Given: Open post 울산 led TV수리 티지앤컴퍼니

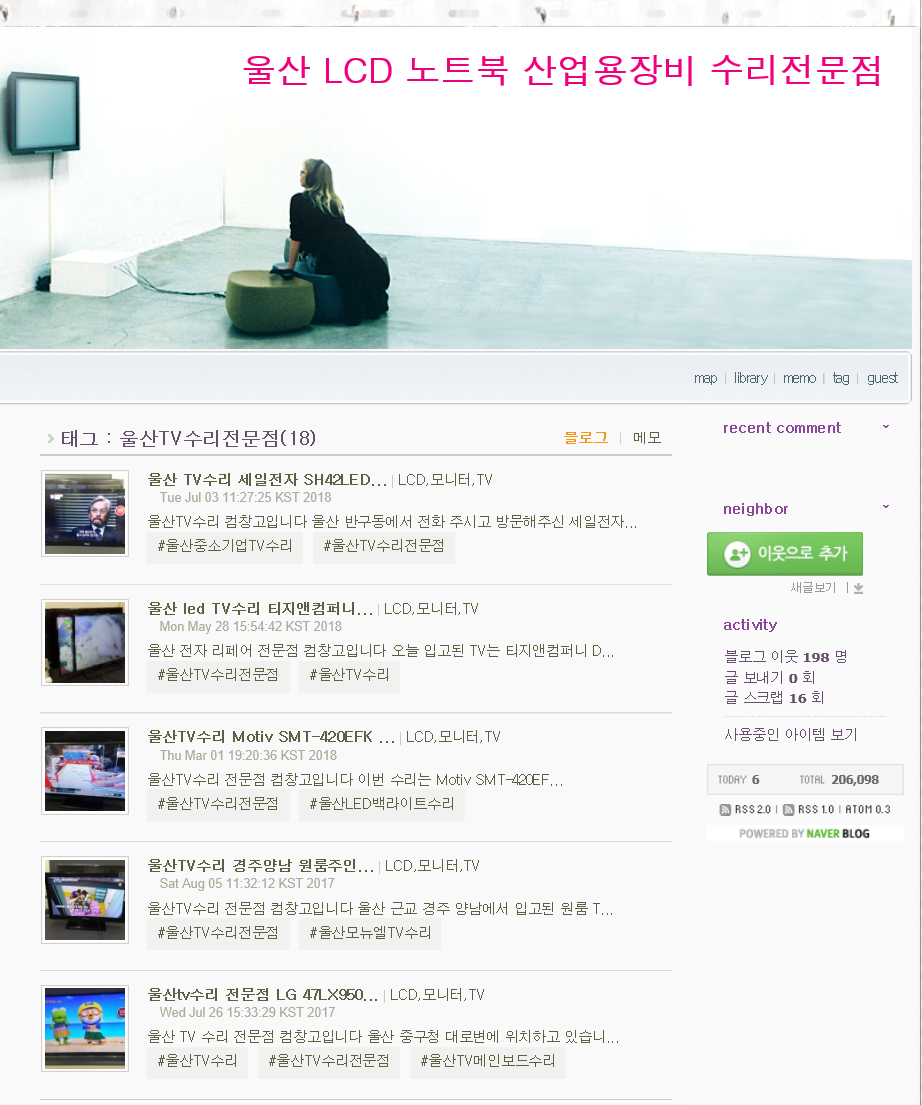Looking at the screenshot, I should point(260,609).
